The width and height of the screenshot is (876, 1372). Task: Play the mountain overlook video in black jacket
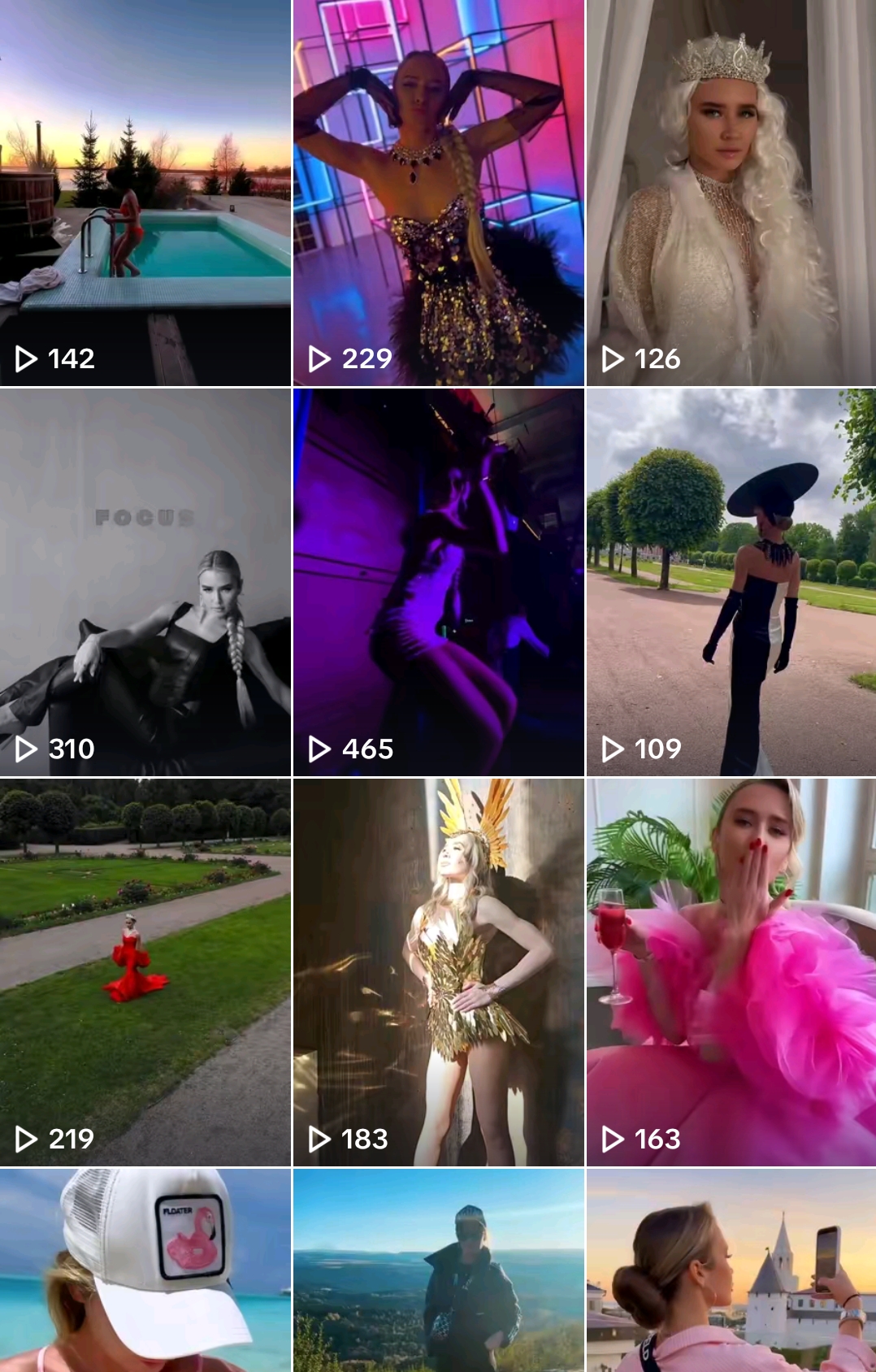[x=438, y=1270]
